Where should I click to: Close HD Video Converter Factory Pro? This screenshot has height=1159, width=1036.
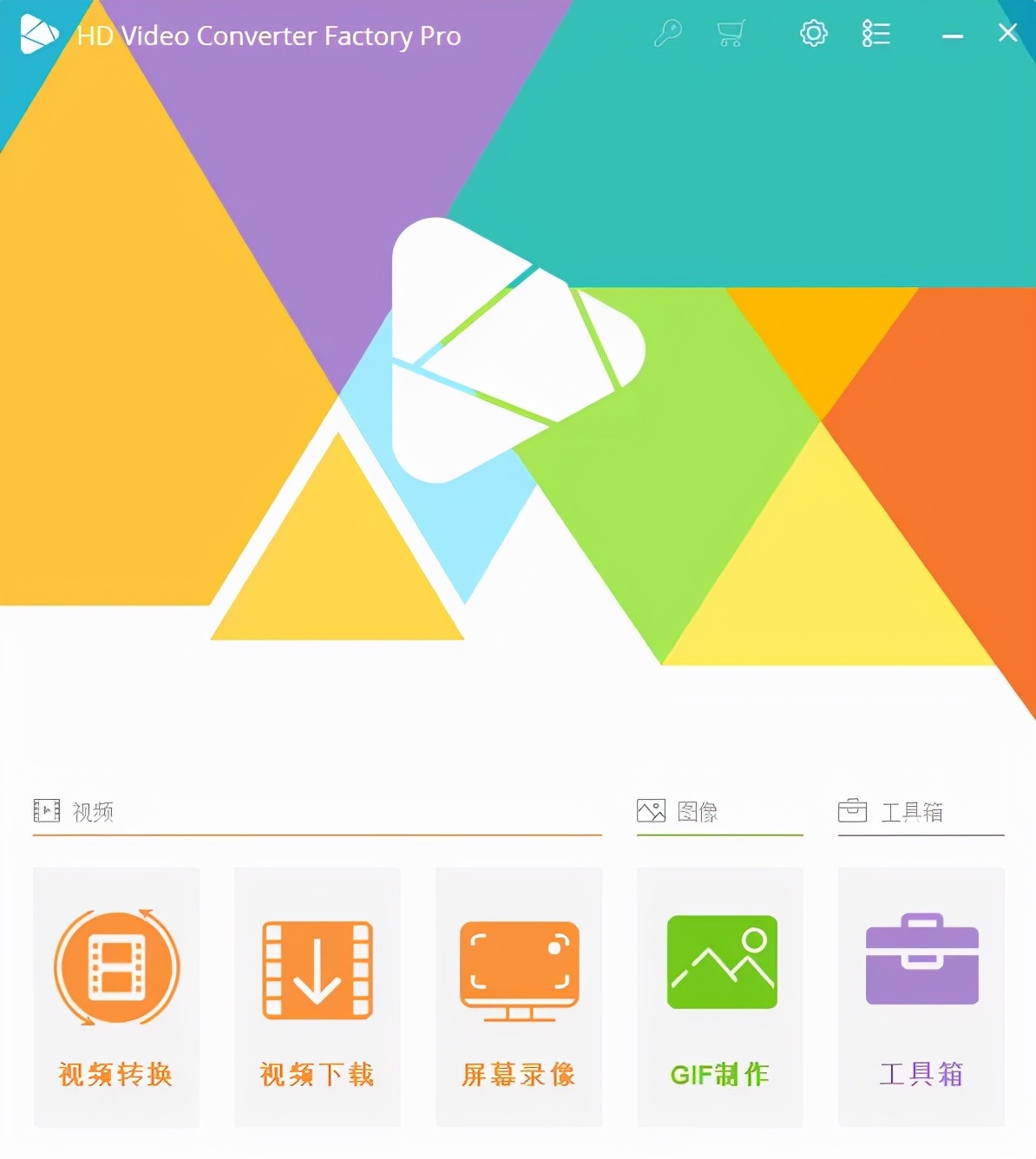pos(1007,33)
